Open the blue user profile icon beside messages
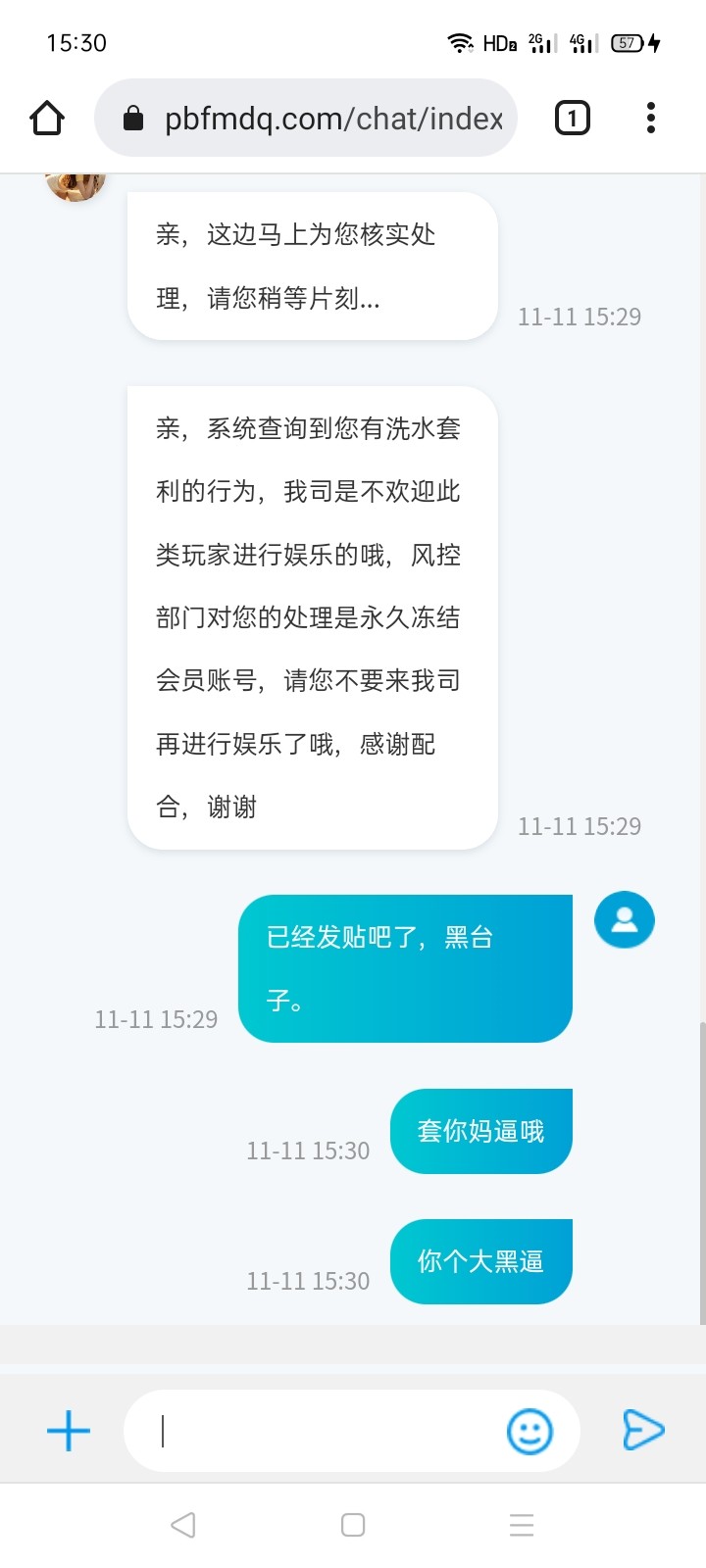Image resolution: width=706 pixels, height=1568 pixels. pyautogui.click(x=625, y=919)
